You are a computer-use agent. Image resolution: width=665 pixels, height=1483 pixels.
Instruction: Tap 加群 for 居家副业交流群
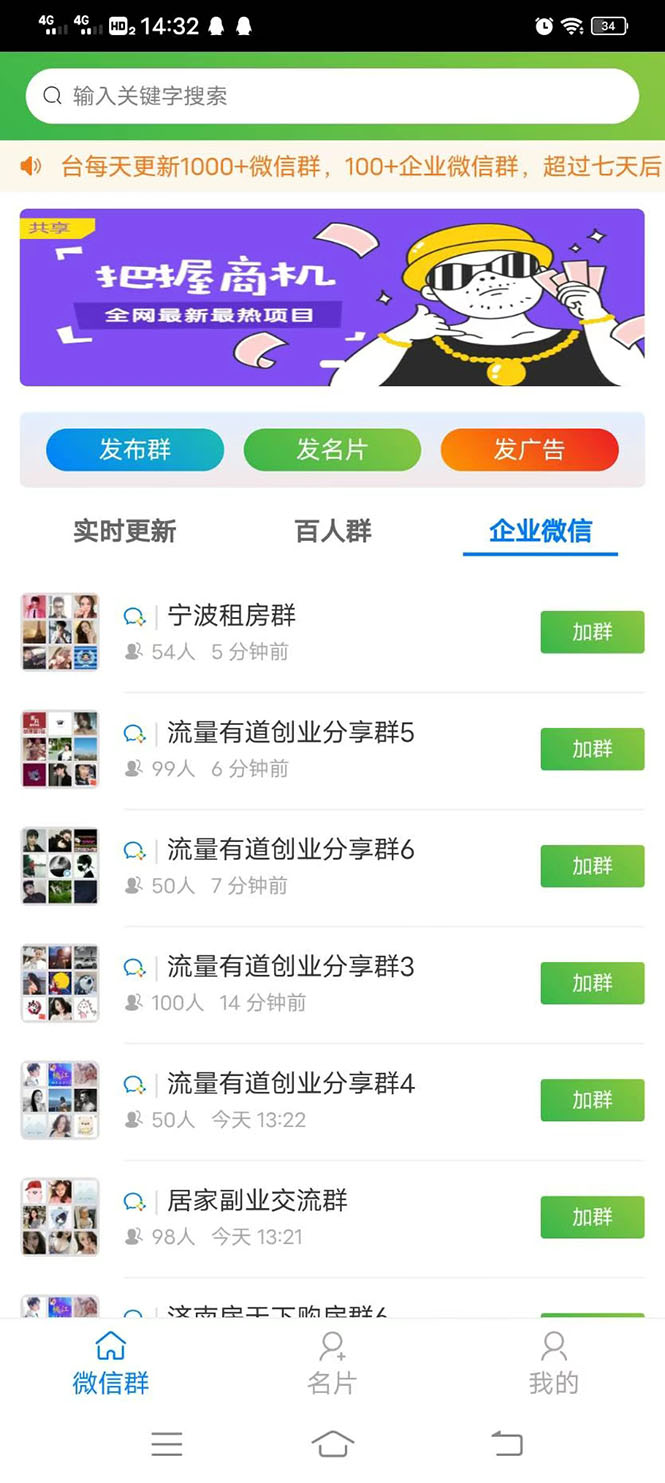point(592,1217)
